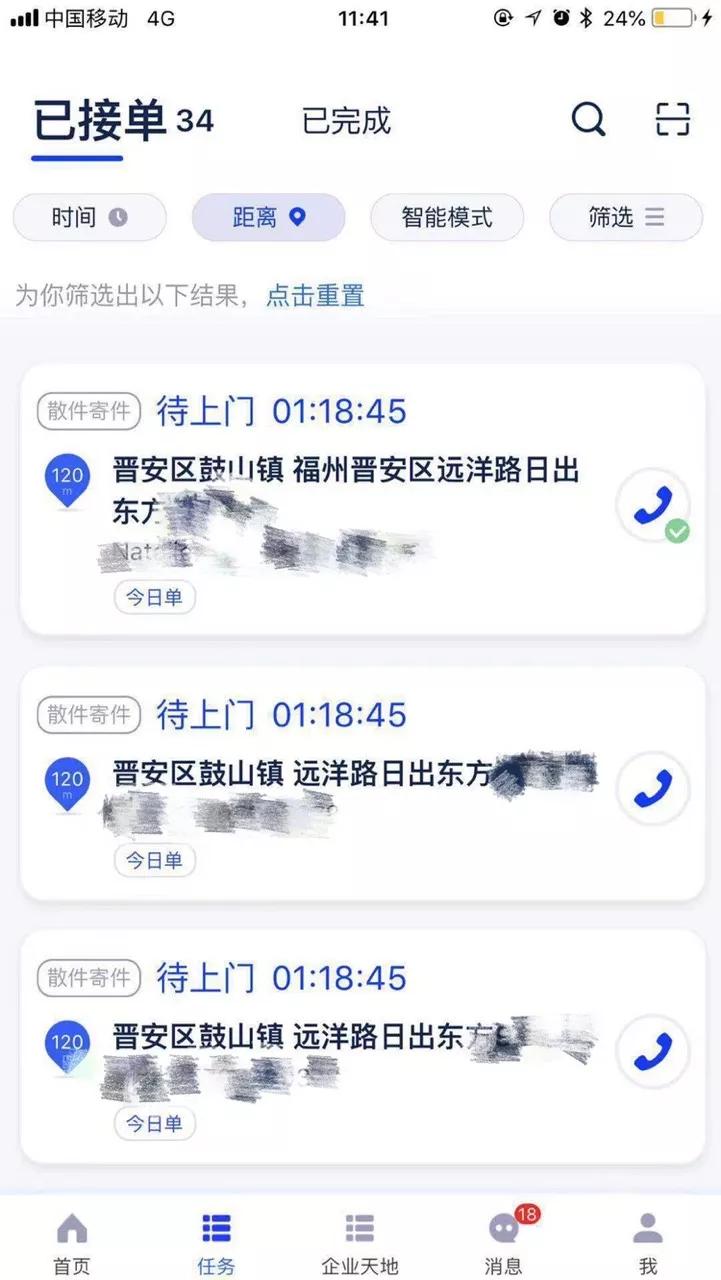Tap the search magnifier icon
Image resolution: width=721 pixels, height=1280 pixels.
[x=589, y=119]
